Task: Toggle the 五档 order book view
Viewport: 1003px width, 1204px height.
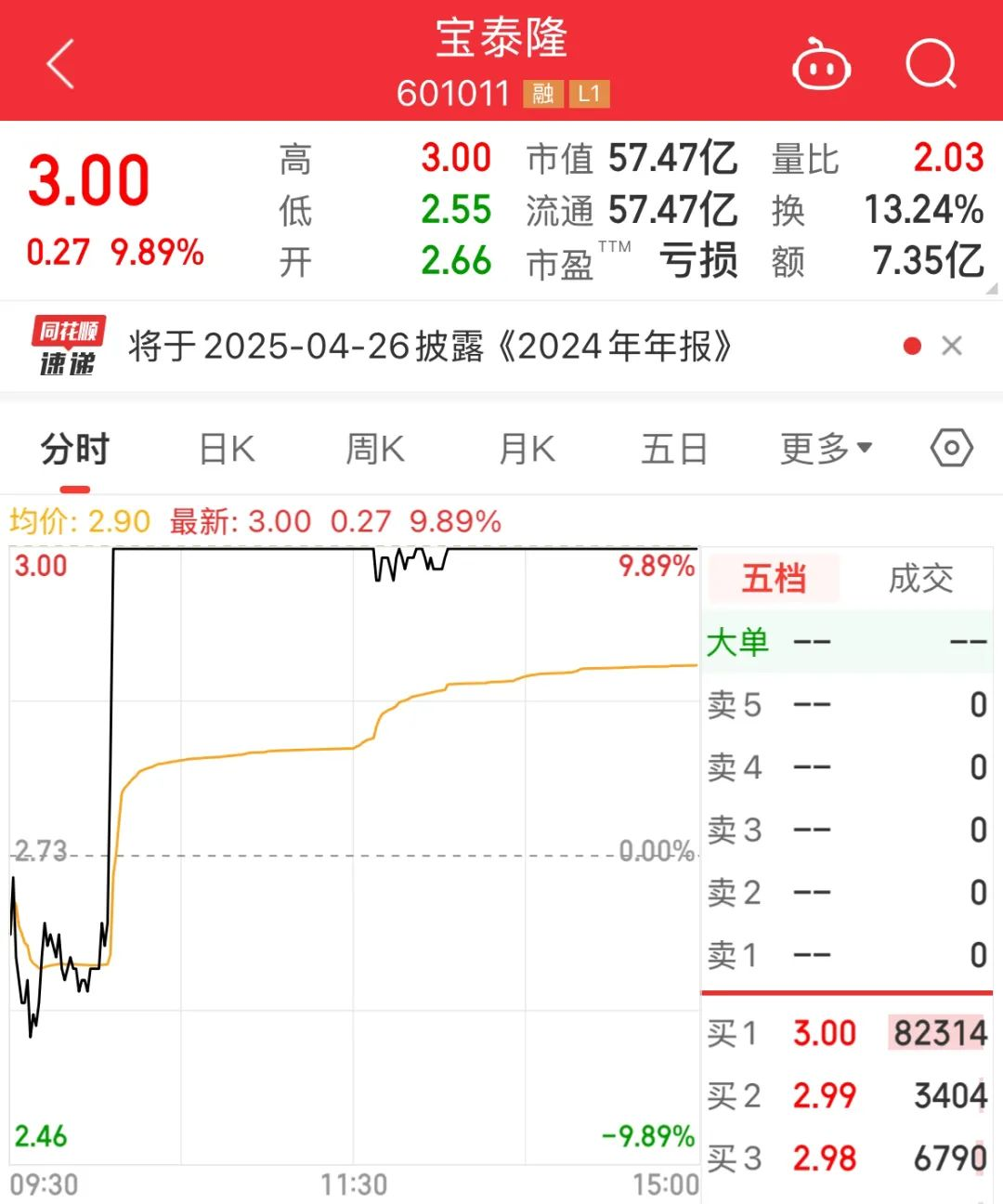Action: [773, 578]
